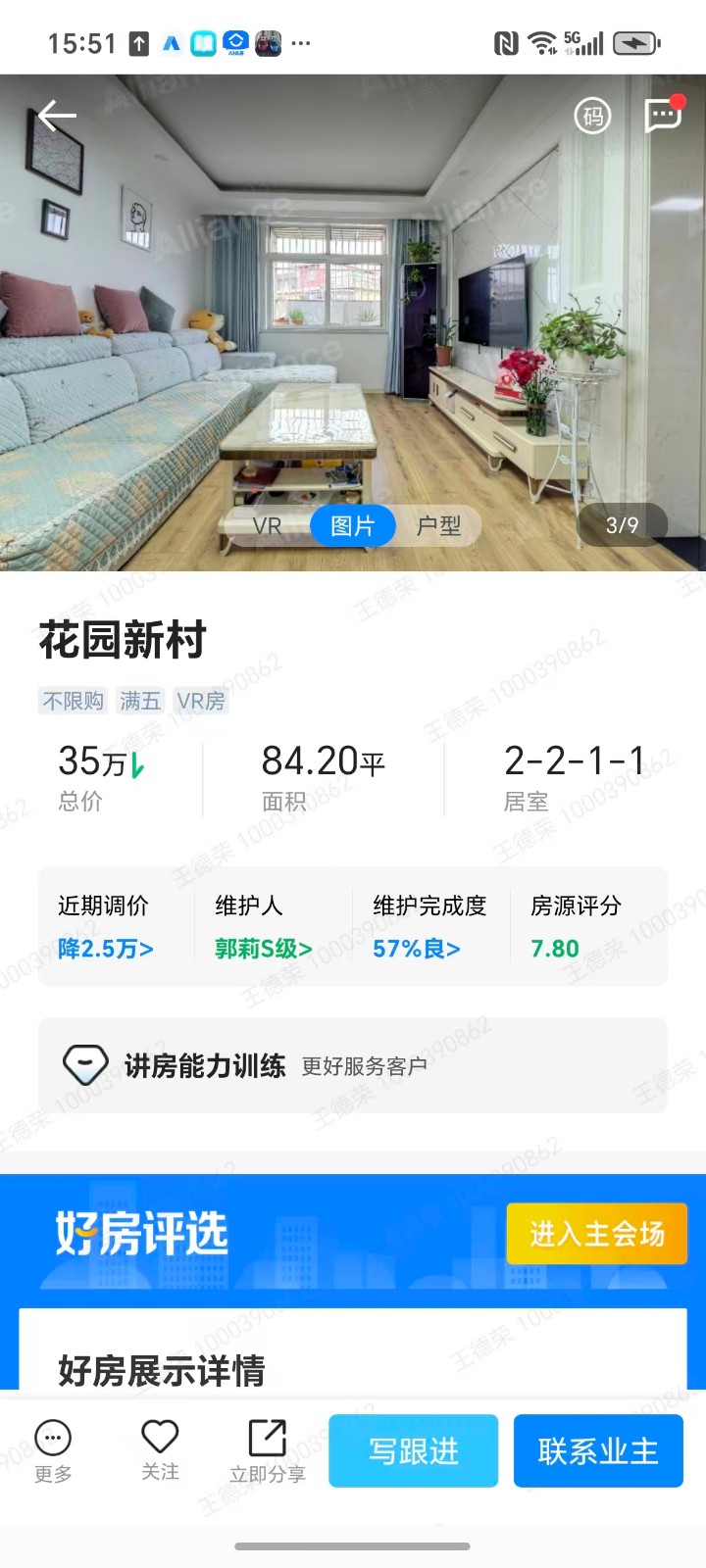
Task: View maintainer 郭莉S级 details
Action: point(264,949)
